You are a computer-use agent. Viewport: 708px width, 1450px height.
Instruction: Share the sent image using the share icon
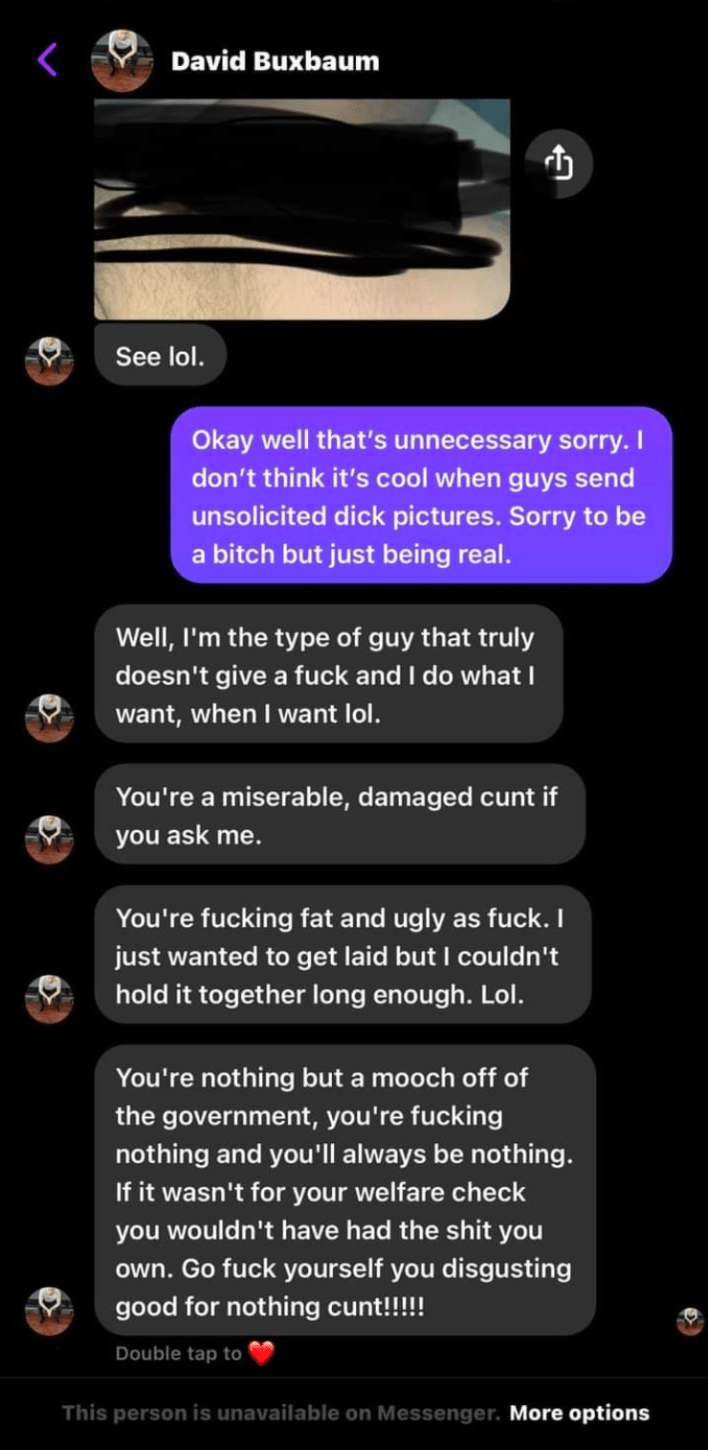559,163
